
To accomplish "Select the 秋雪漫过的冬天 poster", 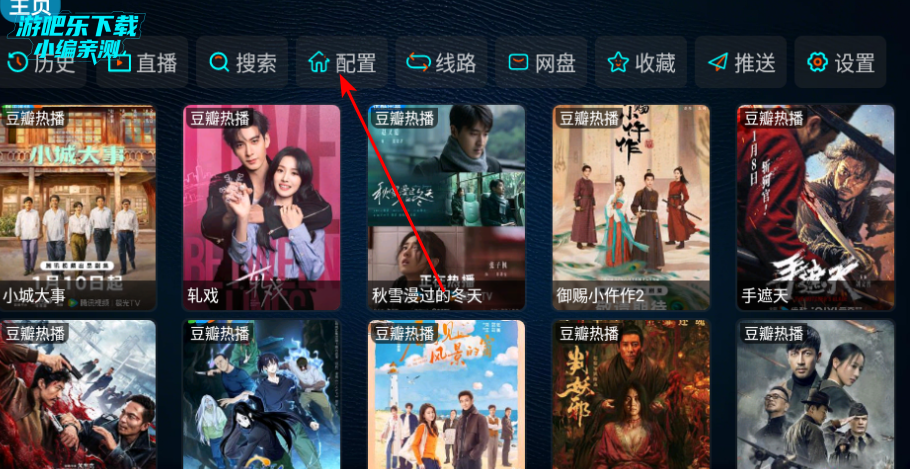I will (x=447, y=207).
